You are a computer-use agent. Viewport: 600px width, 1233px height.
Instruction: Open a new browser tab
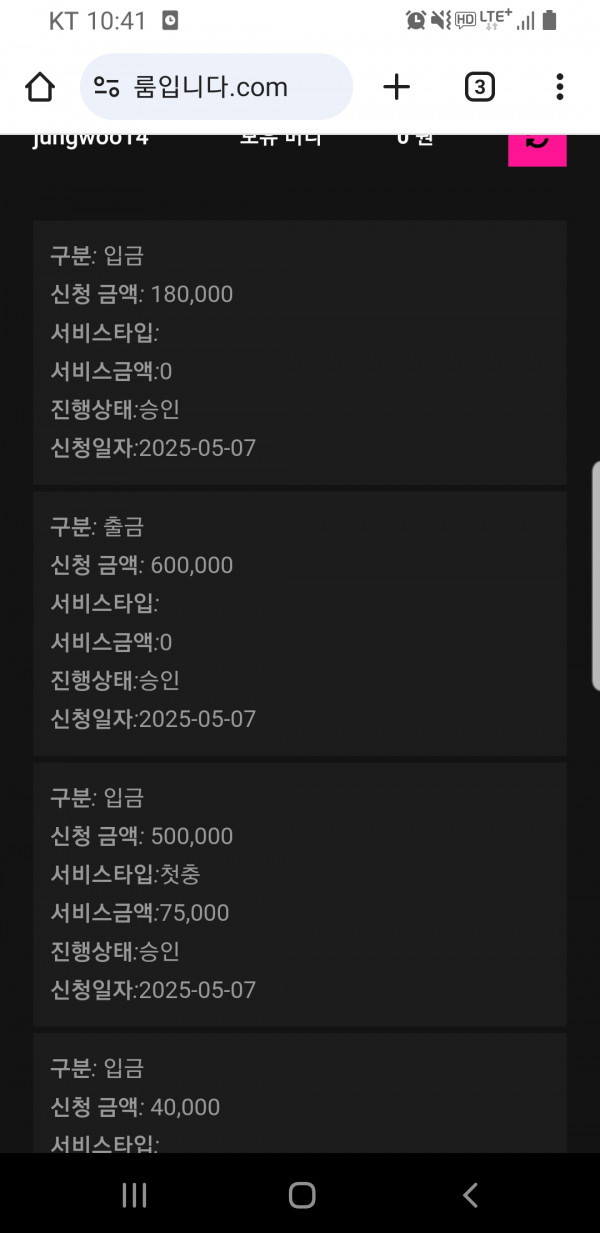397,88
